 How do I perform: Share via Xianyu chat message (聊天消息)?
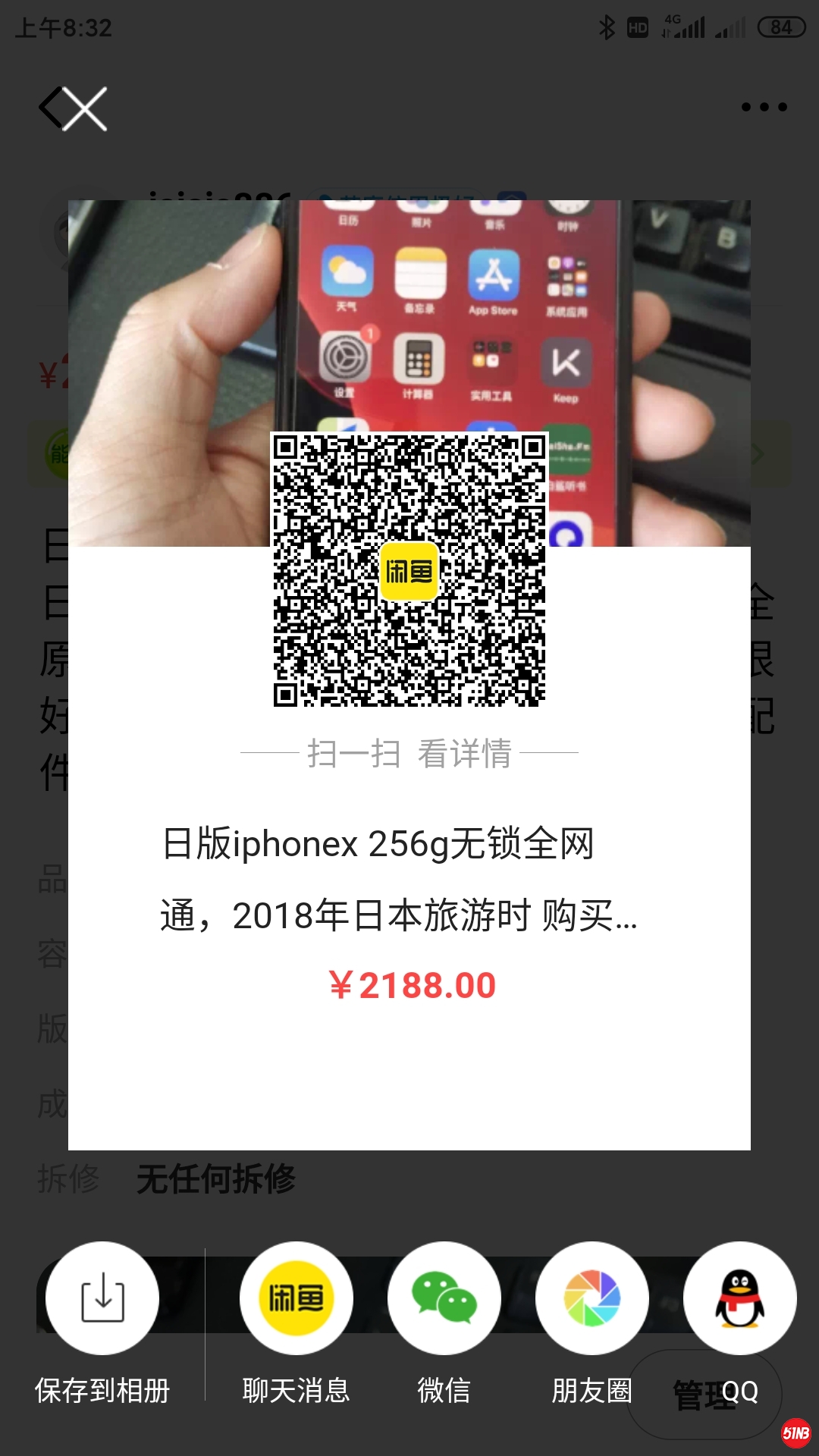(296, 1298)
